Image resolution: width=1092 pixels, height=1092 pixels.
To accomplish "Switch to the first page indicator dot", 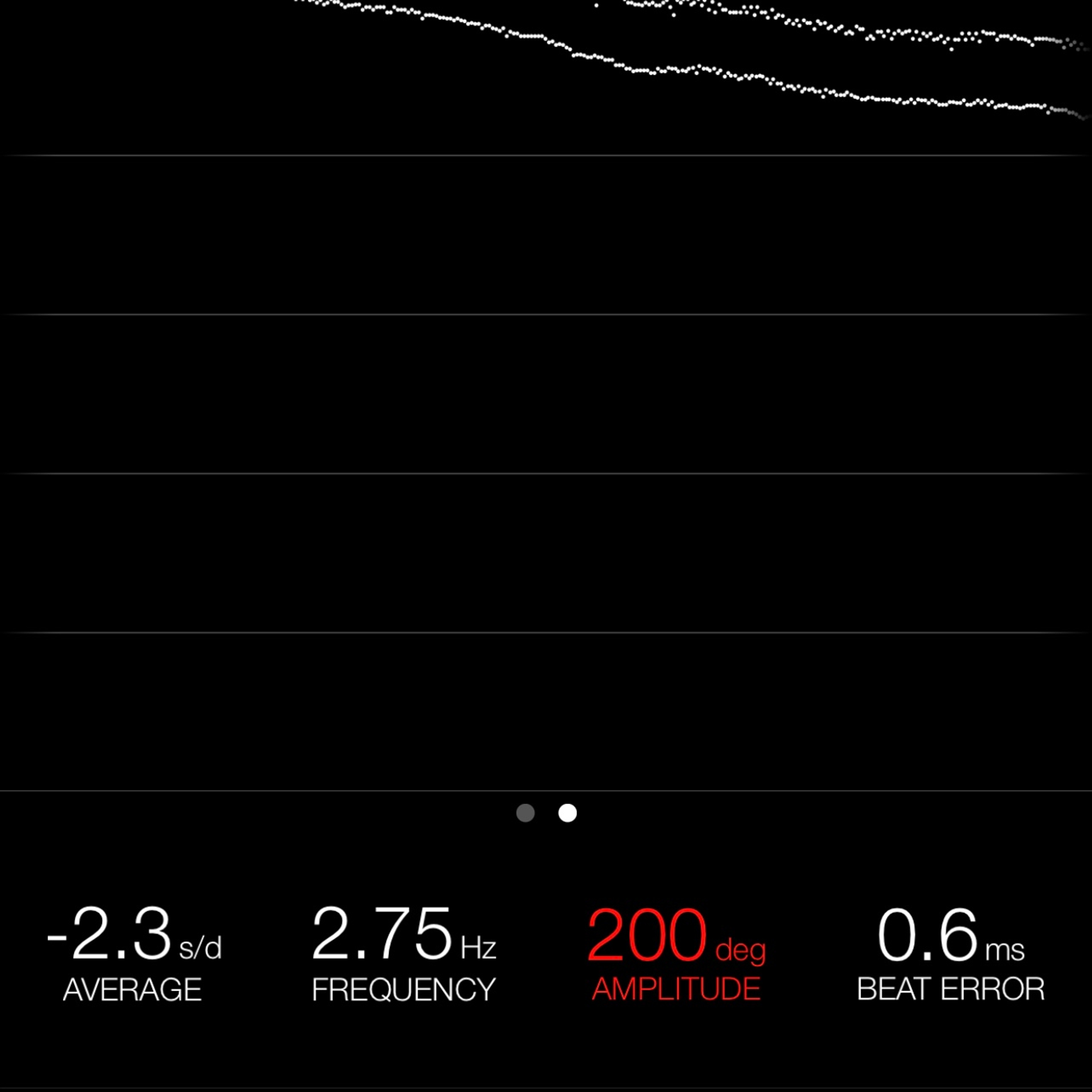I will [x=525, y=813].
